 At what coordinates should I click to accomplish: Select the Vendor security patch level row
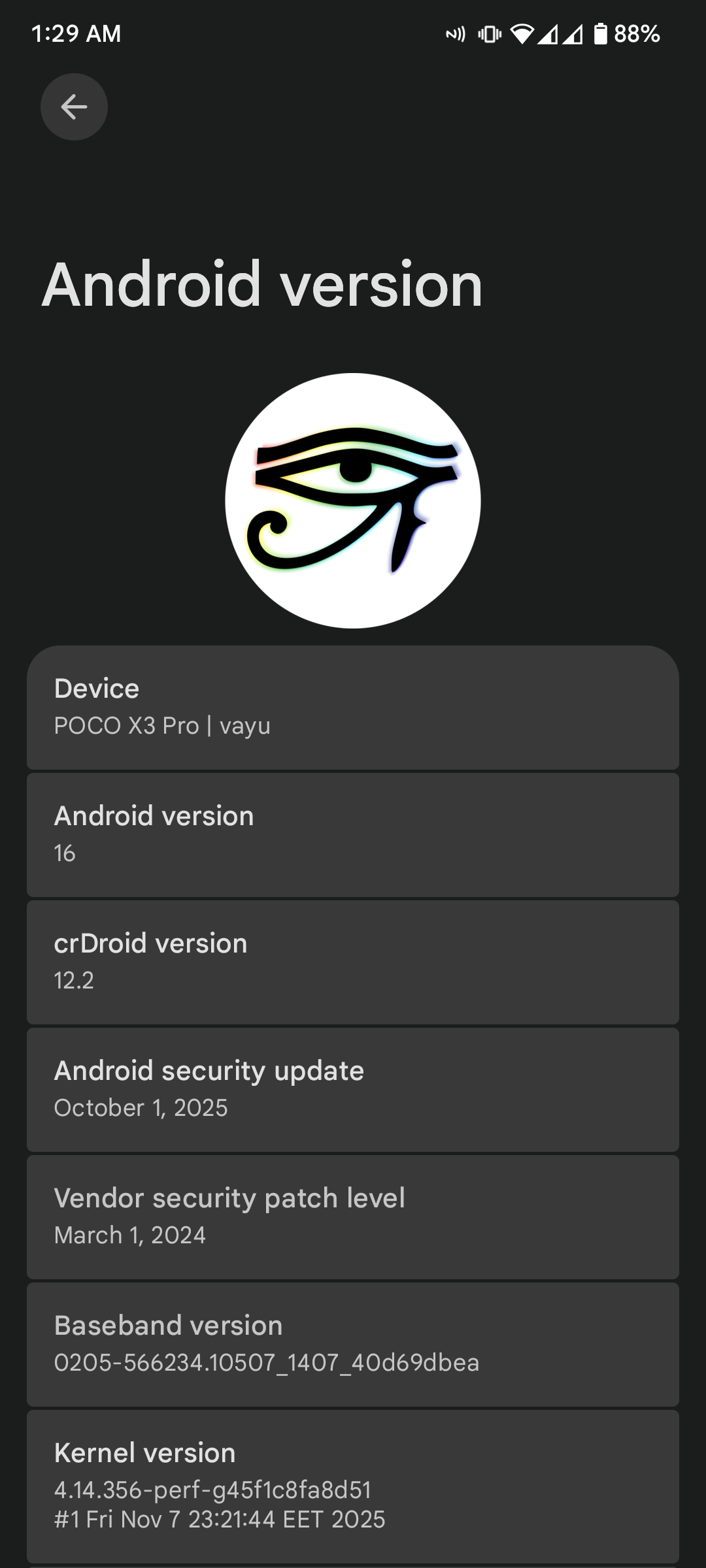(353, 1217)
